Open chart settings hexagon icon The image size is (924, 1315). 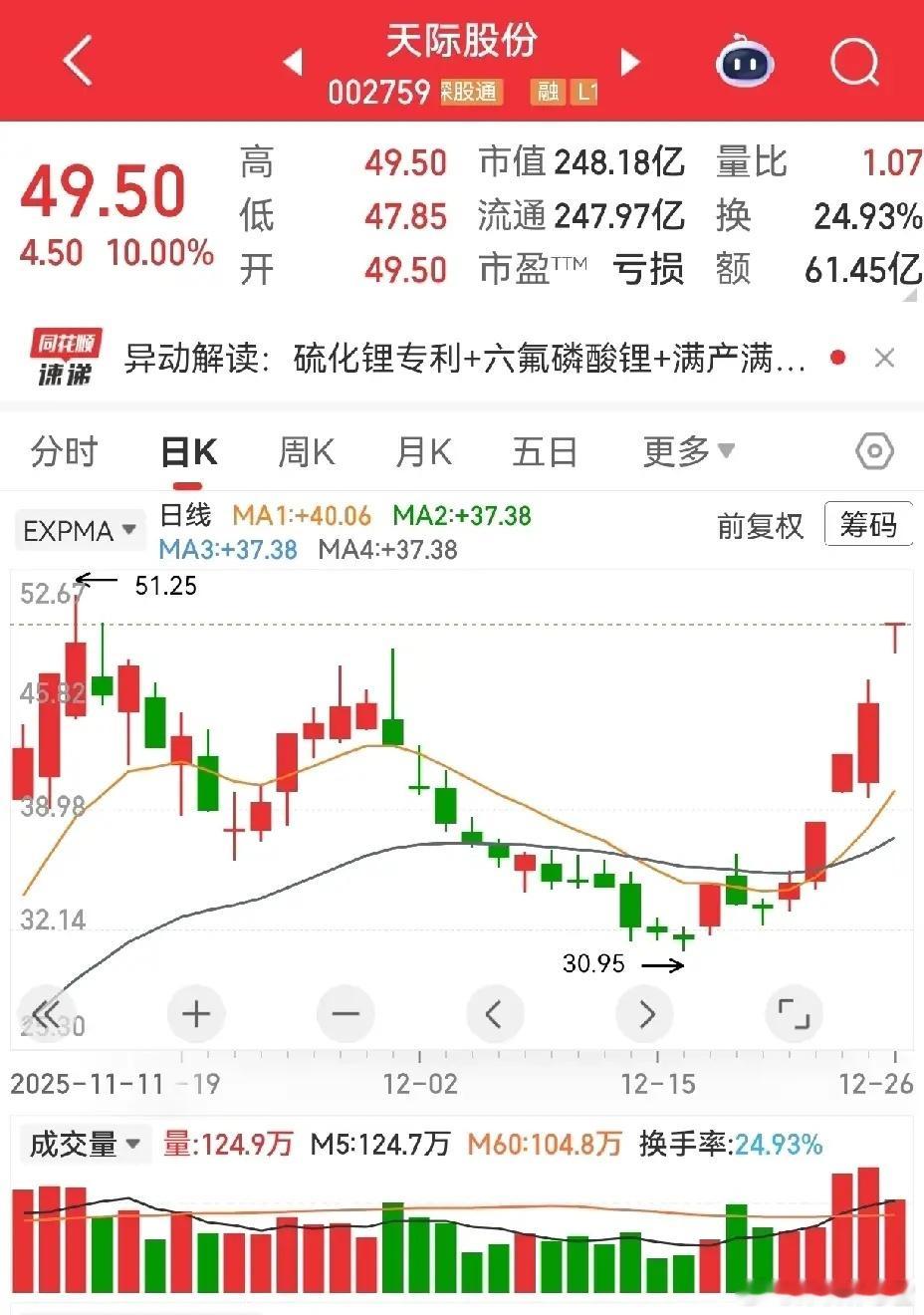(x=874, y=452)
